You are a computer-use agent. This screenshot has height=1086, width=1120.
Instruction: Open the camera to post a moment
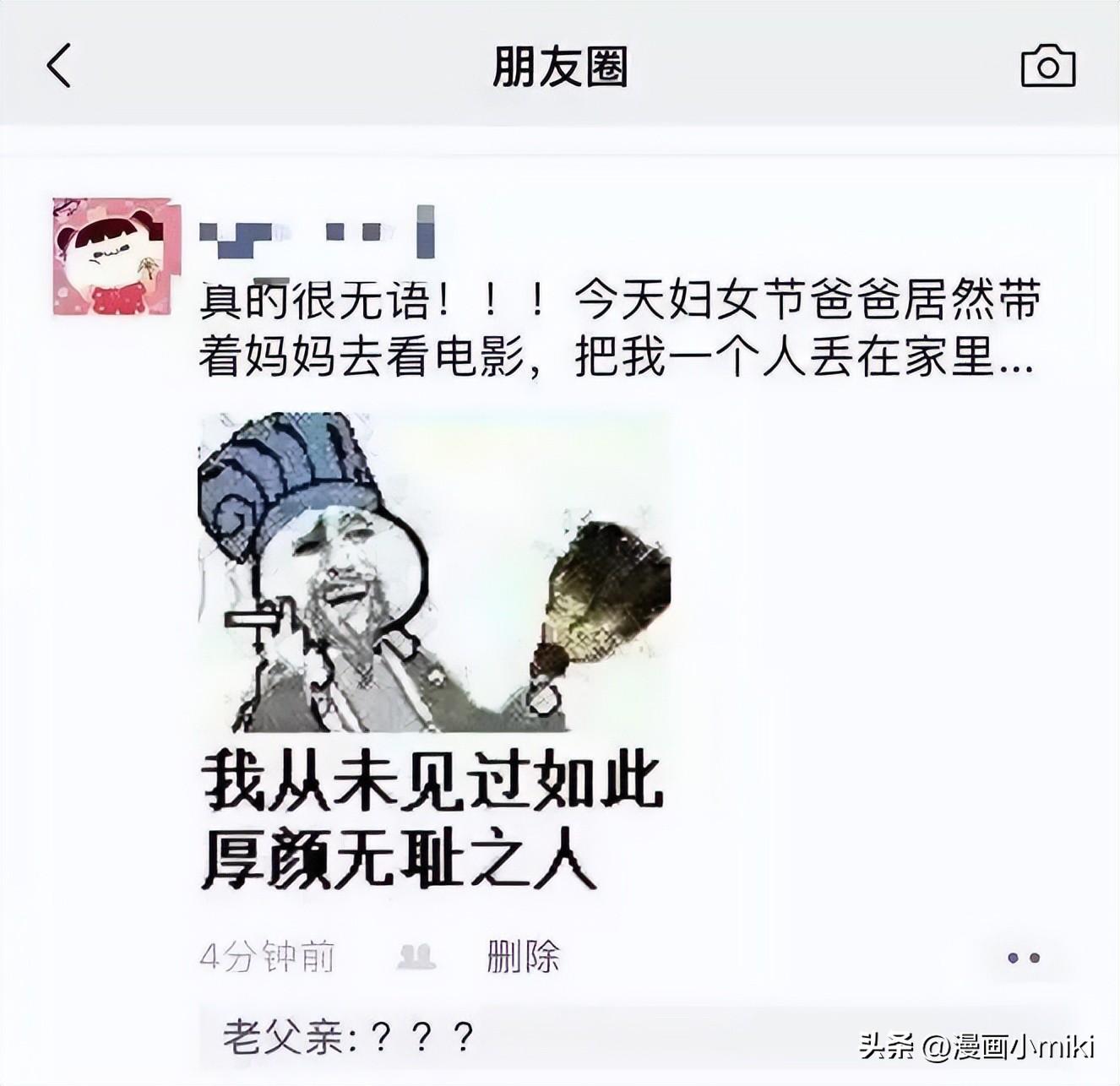tap(1047, 67)
